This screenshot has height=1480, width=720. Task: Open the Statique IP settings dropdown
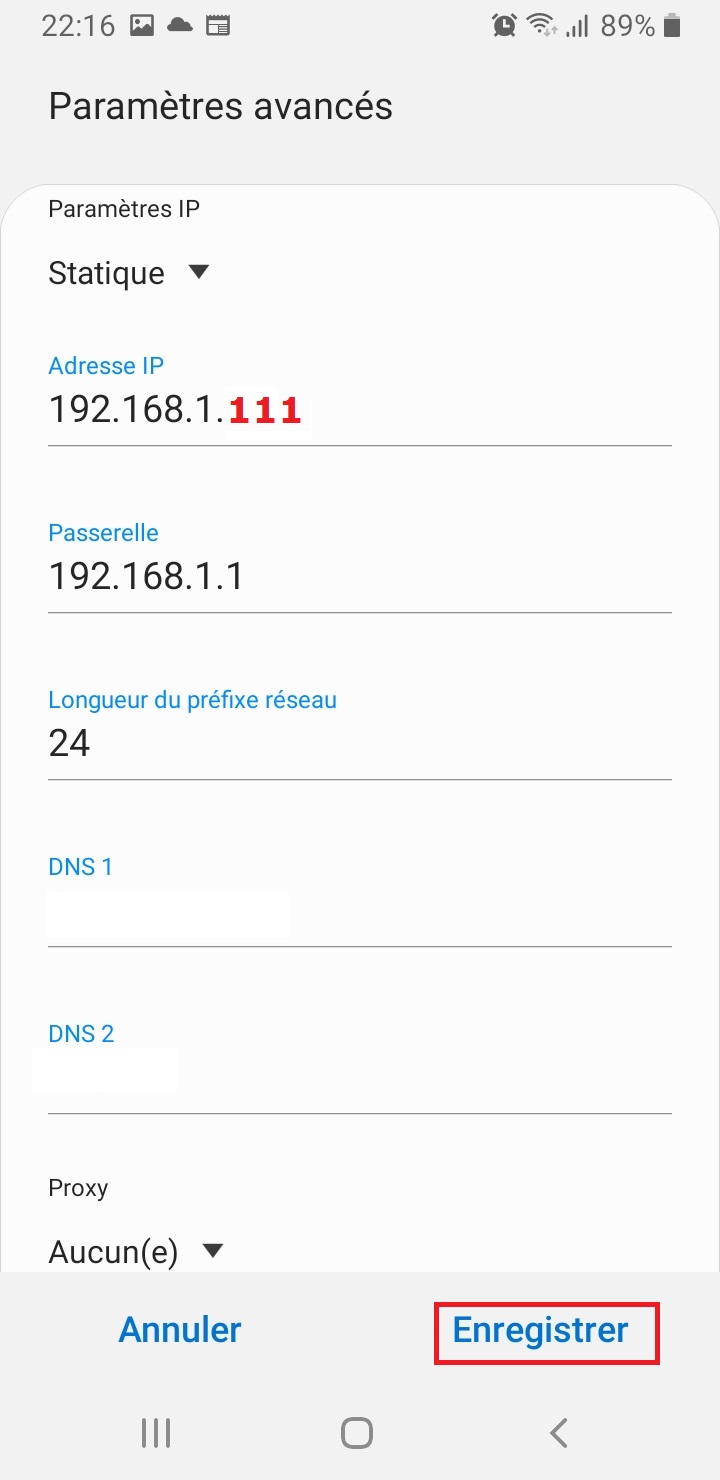coord(130,273)
